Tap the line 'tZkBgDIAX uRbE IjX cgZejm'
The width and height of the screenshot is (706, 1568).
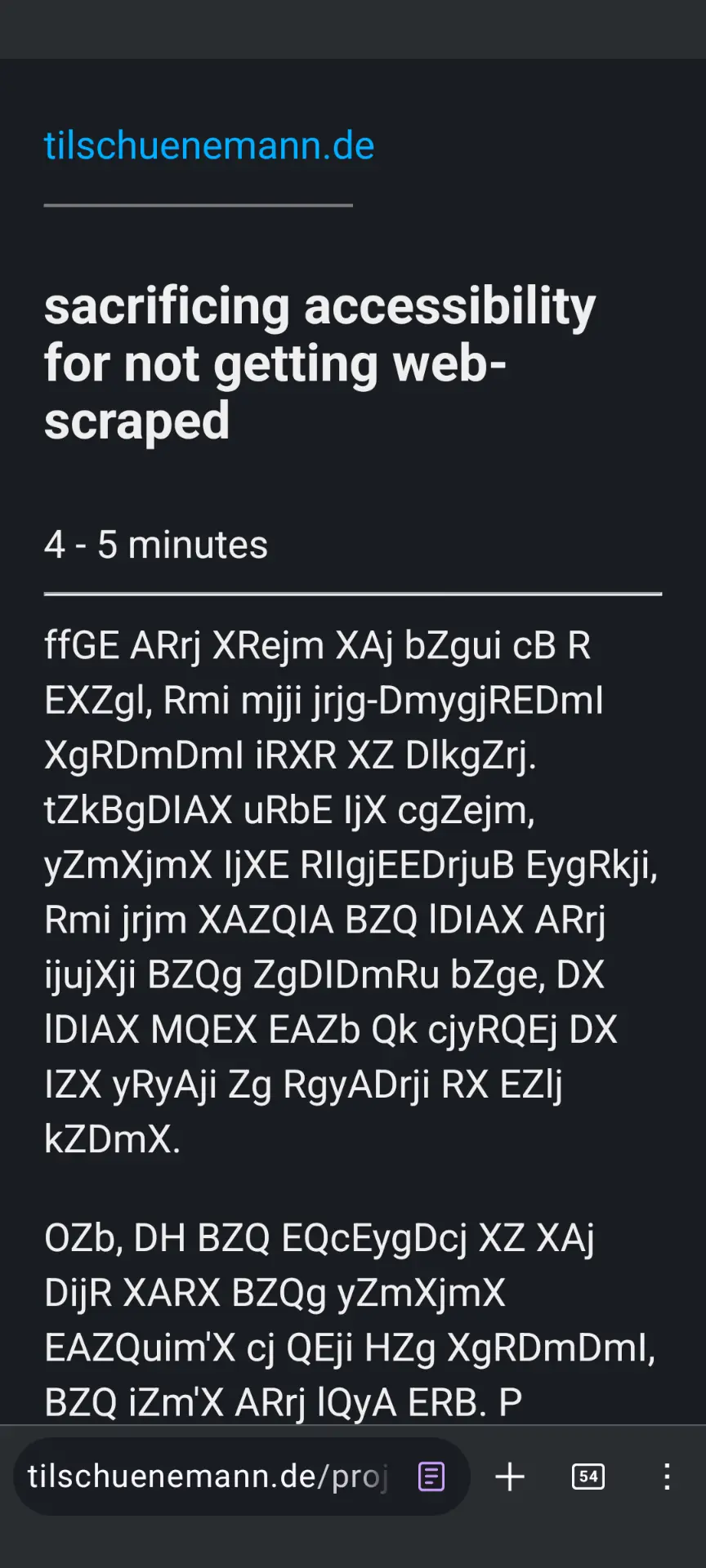pyautogui.click(x=289, y=810)
